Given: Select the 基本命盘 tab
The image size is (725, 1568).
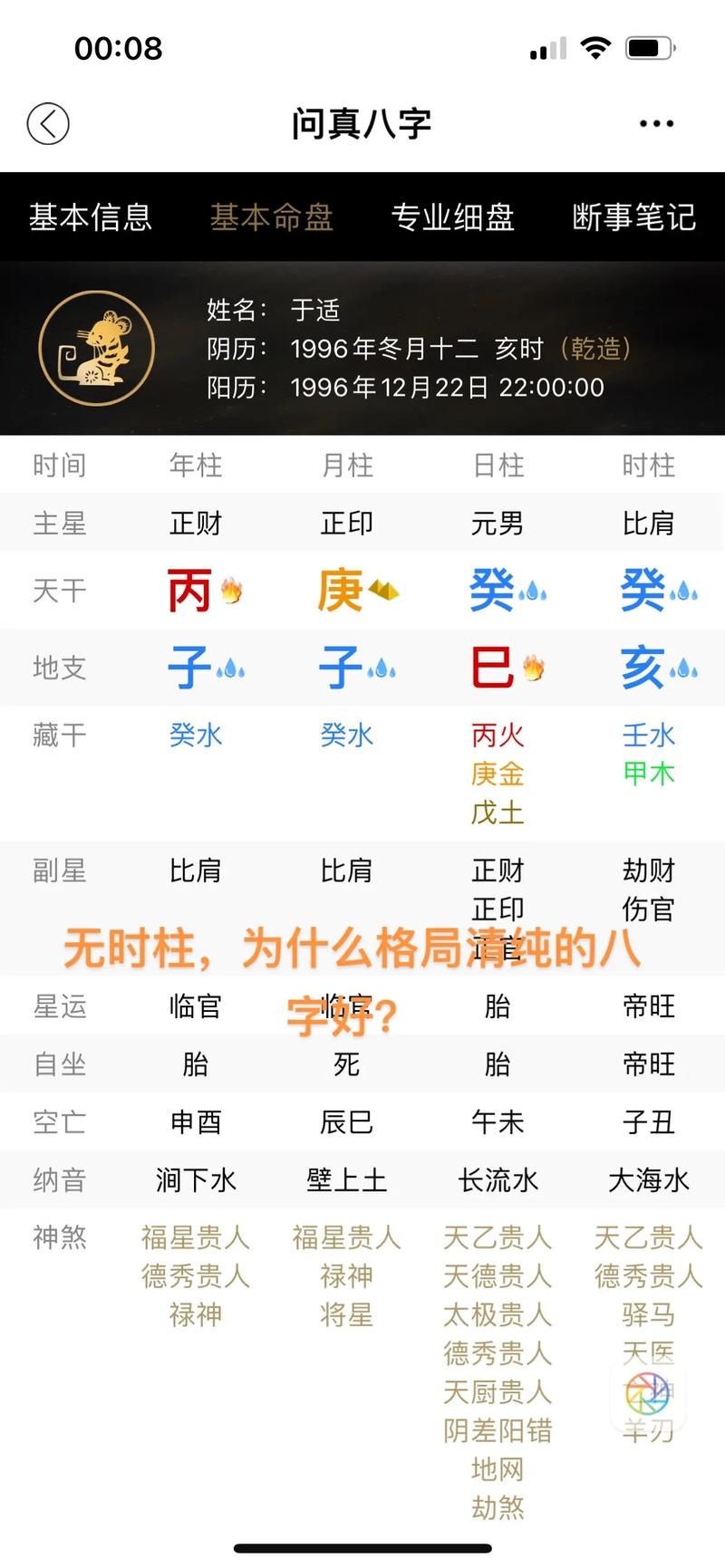Looking at the screenshot, I should pos(272,217).
